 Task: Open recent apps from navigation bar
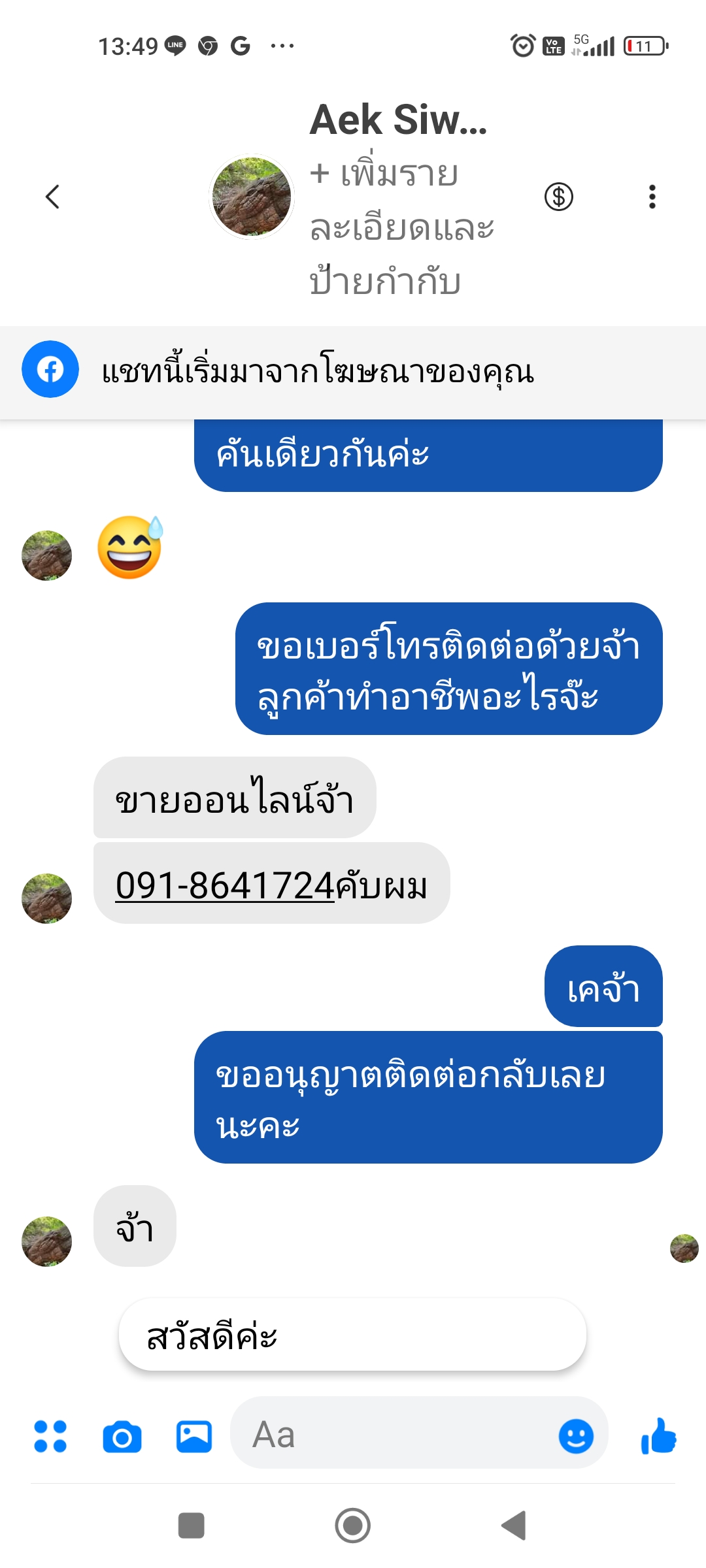click(192, 1526)
